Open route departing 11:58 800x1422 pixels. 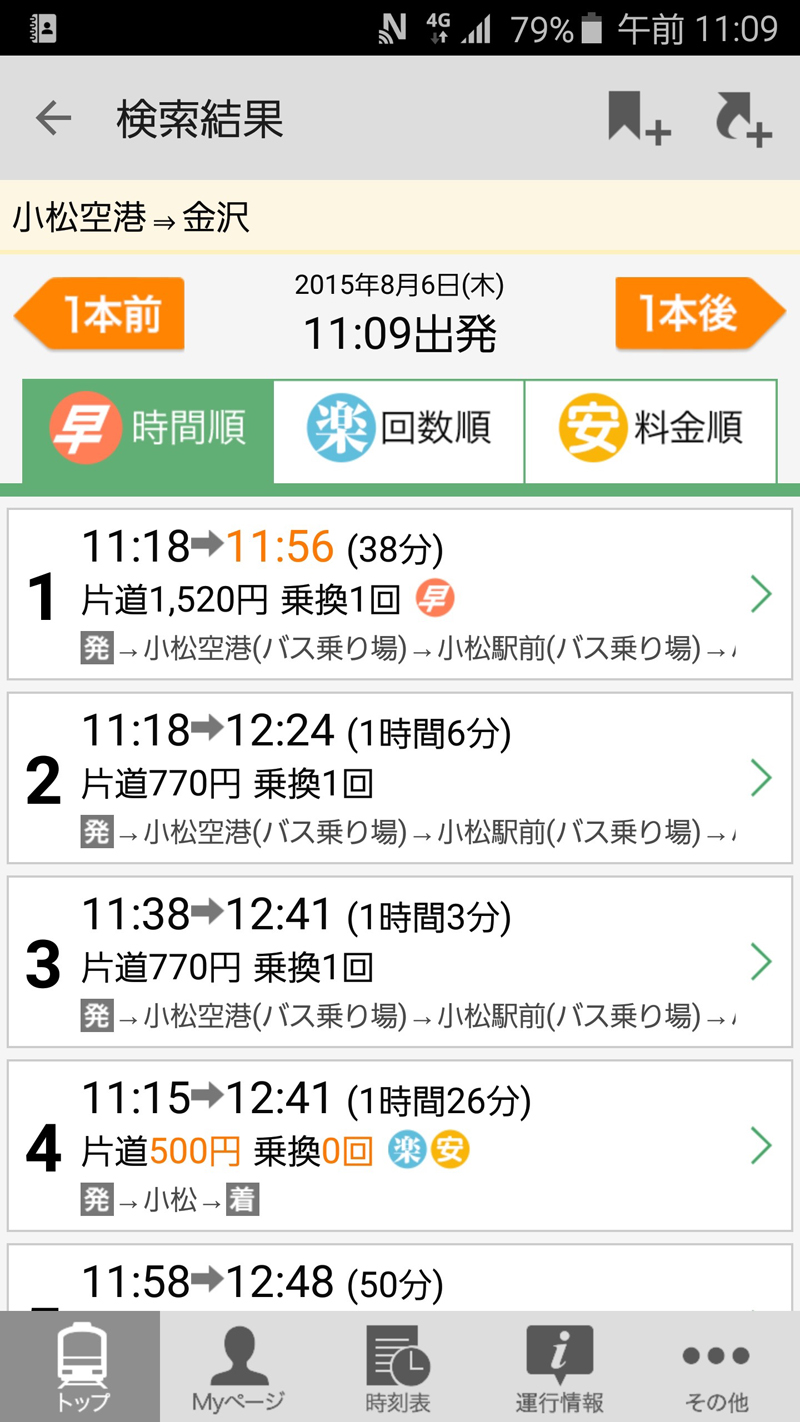[x=400, y=1280]
